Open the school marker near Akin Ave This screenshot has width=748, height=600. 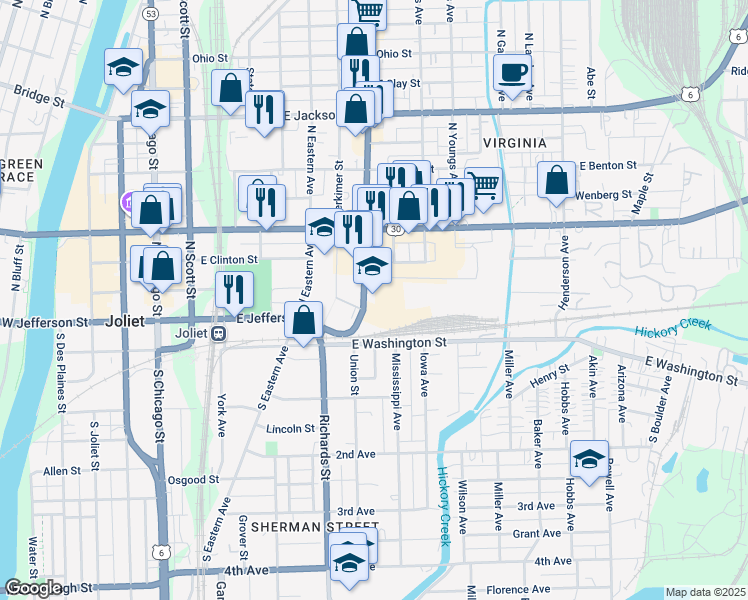tap(590, 459)
